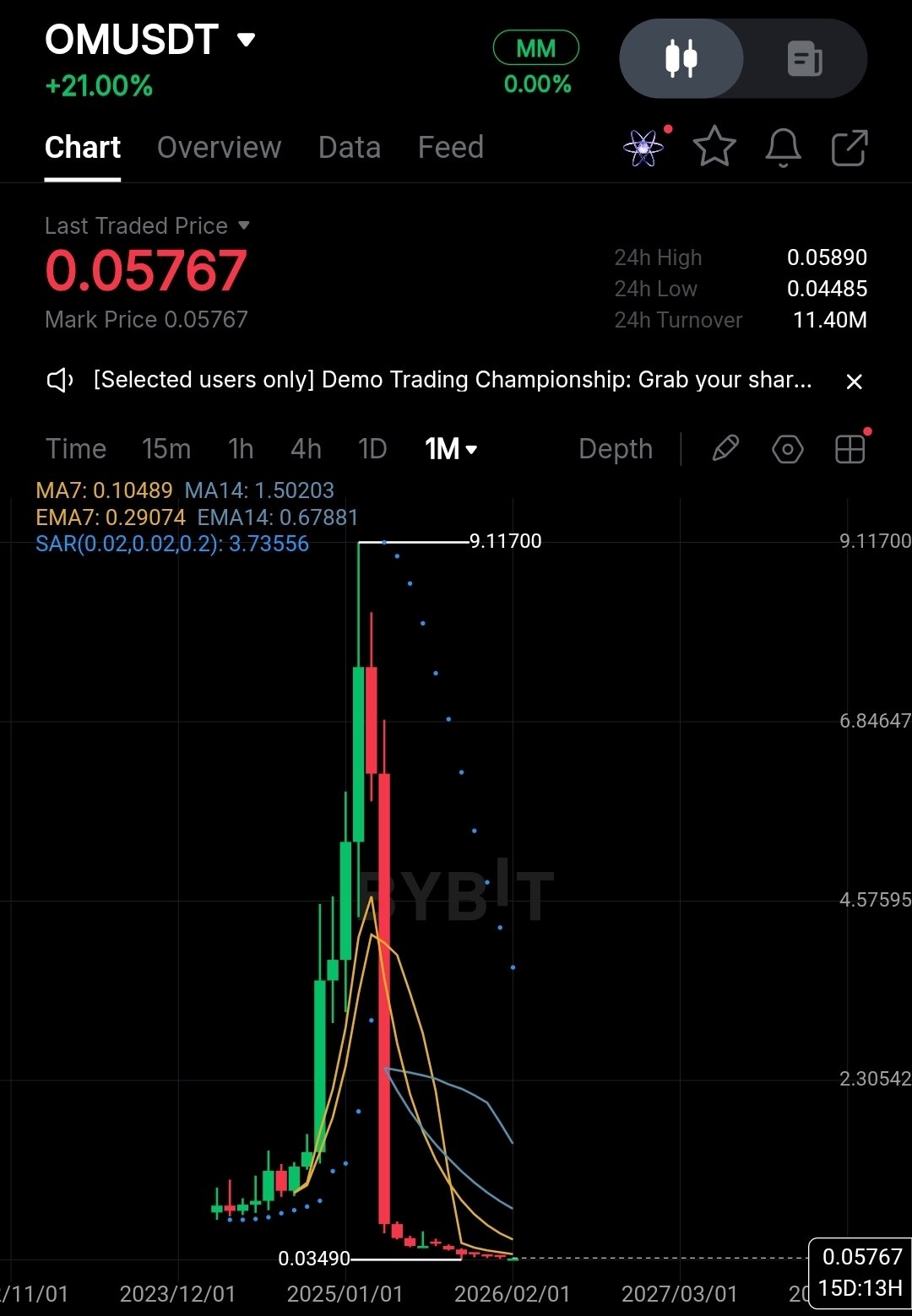This screenshot has height=1316, width=912.
Task: Open the AI atom assistant icon
Action: [644, 149]
